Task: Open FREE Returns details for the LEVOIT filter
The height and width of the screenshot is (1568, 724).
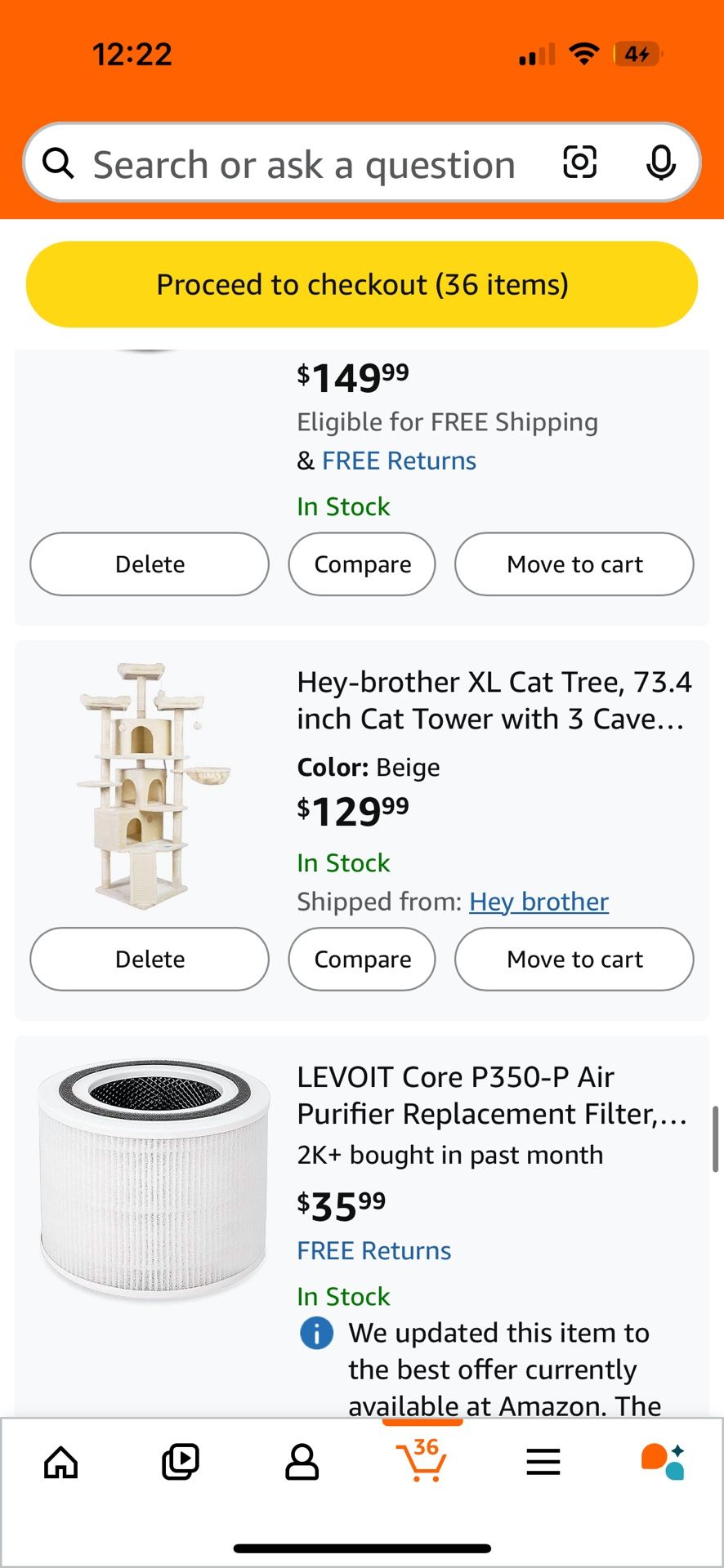Action: click(x=373, y=1249)
